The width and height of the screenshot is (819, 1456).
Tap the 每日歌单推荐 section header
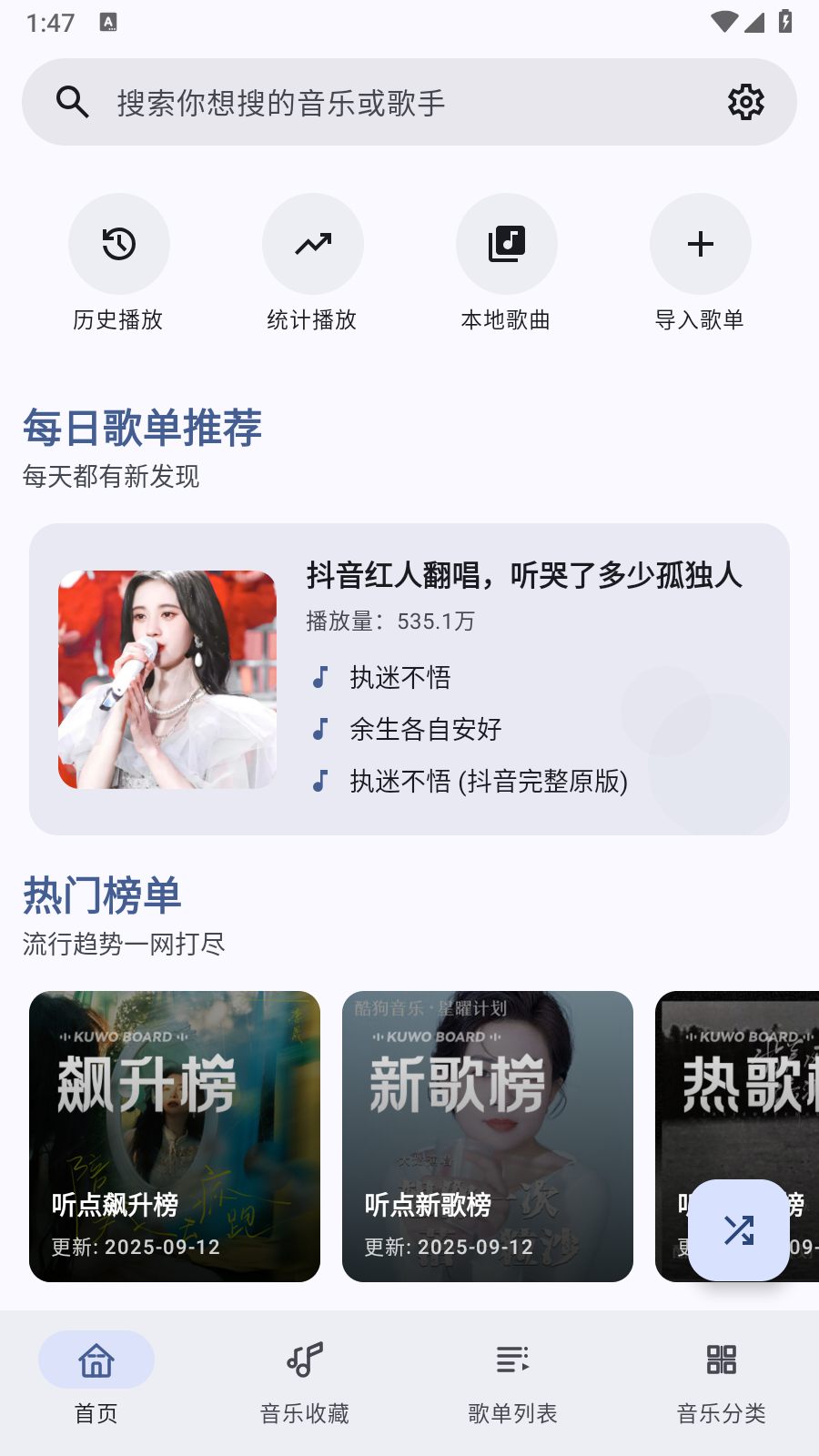coord(142,428)
